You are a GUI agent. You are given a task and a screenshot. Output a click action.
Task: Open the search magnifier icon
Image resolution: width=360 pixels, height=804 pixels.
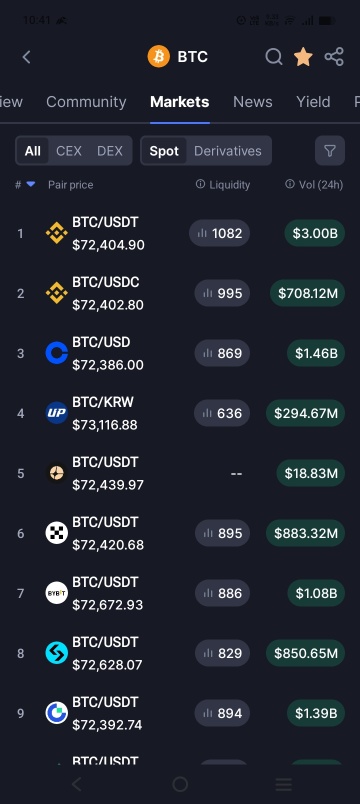click(x=274, y=57)
